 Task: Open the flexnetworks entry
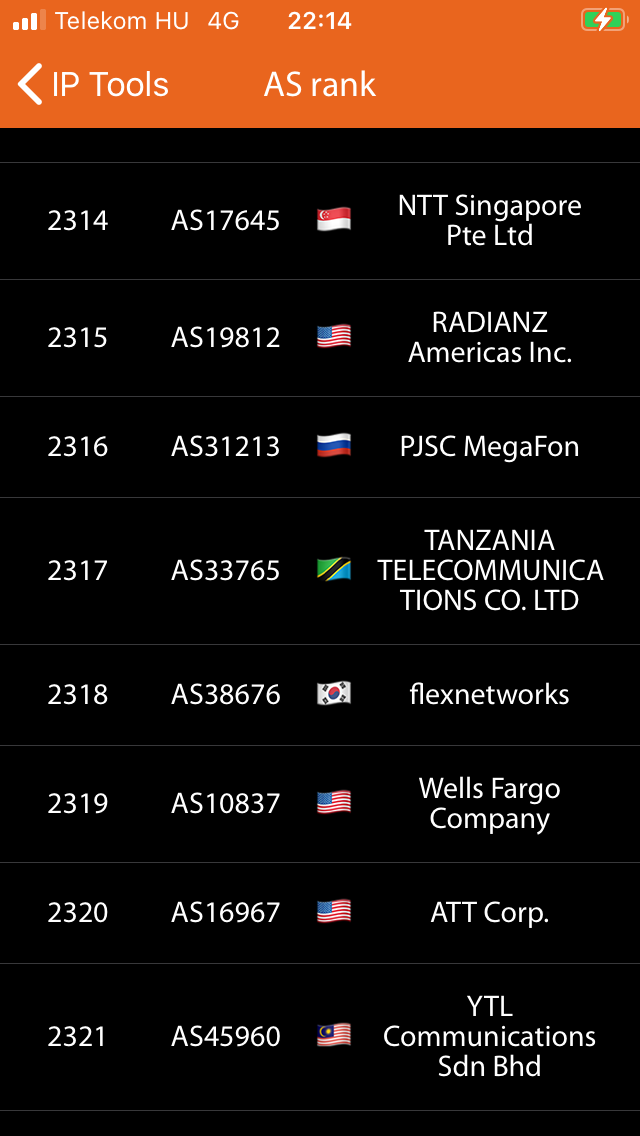coord(320,695)
